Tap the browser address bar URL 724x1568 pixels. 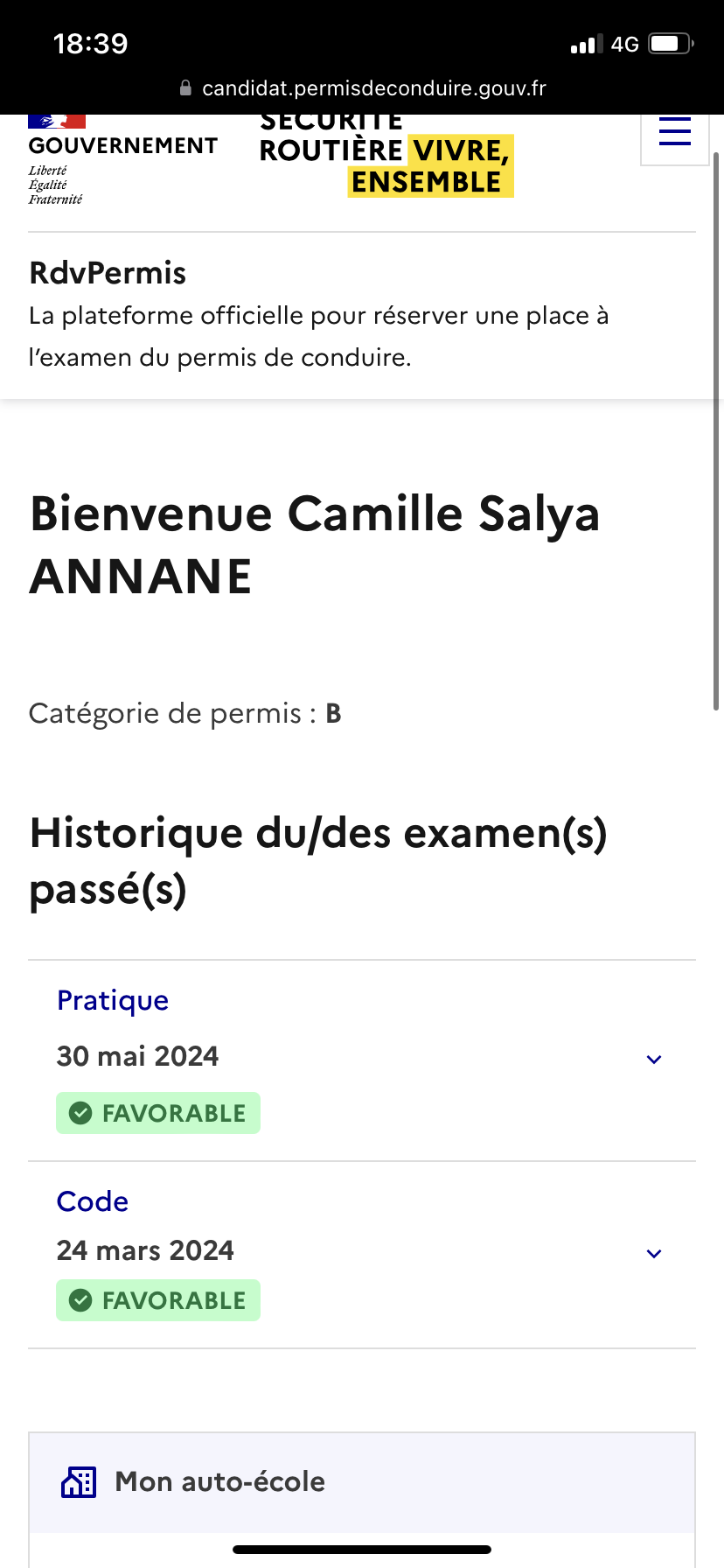pyautogui.click(x=362, y=88)
